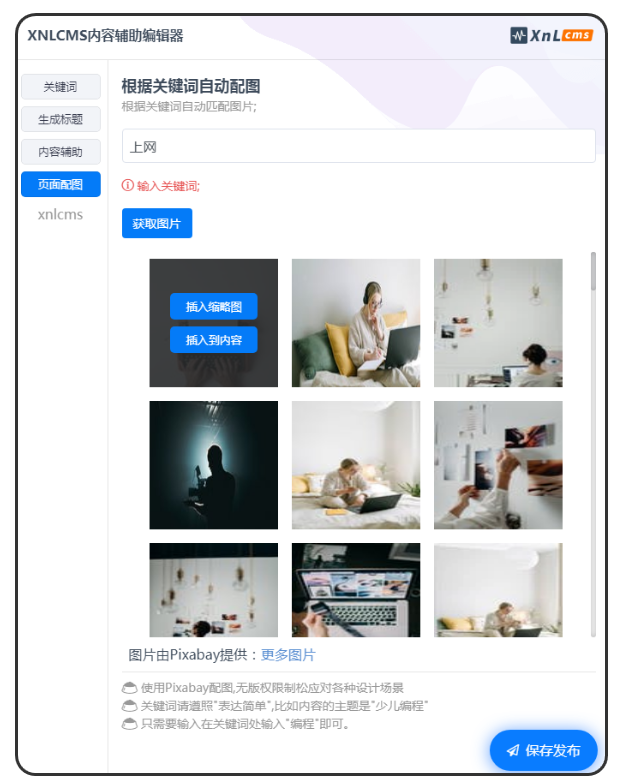Tap the 保存发布 button
The image size is (624, 783).
[x=543, y=750]
